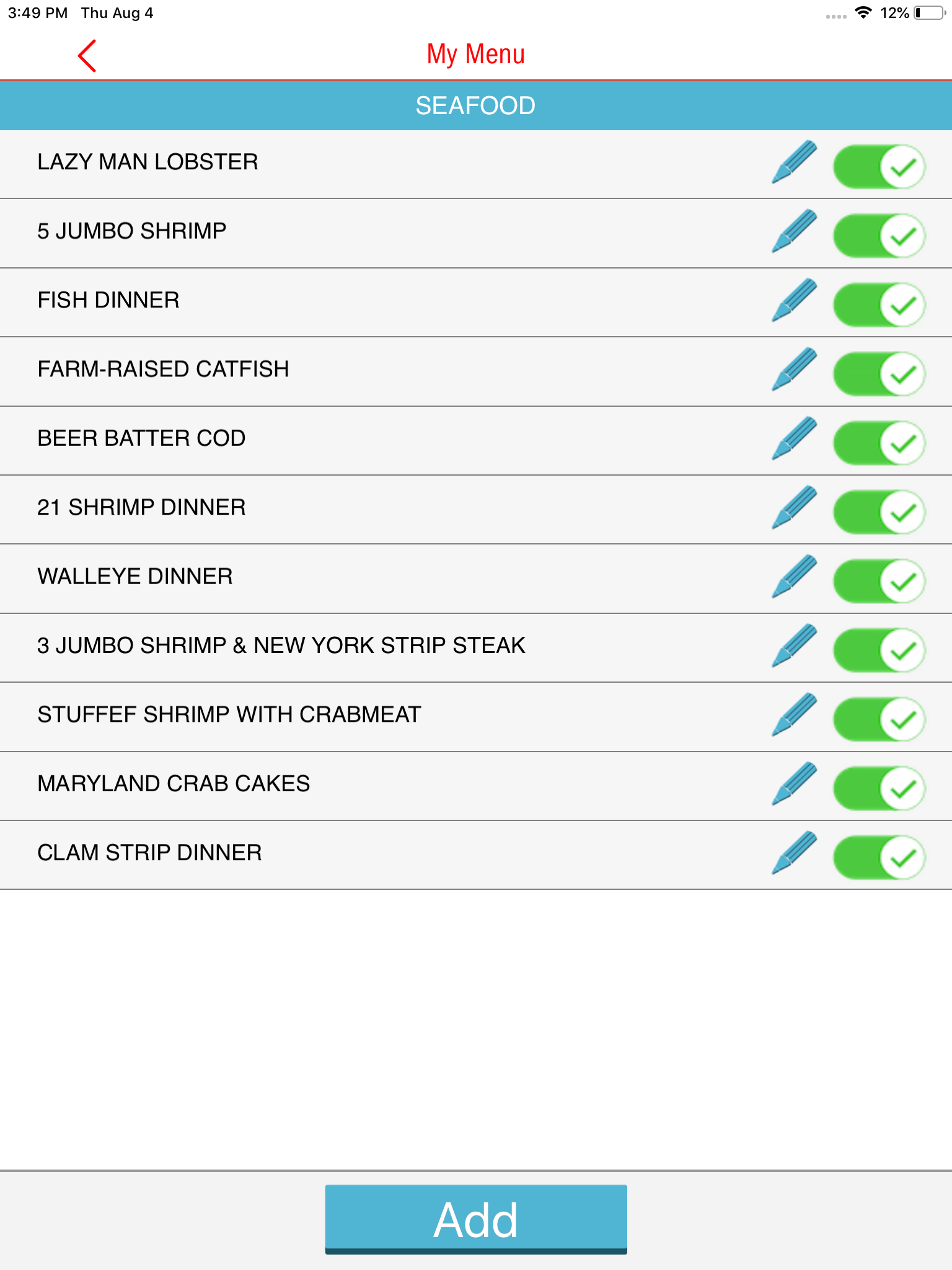Edit Farm-Raised Catfish entry
This screenshot has width=952, height=1270.
[x=794, y=370]
